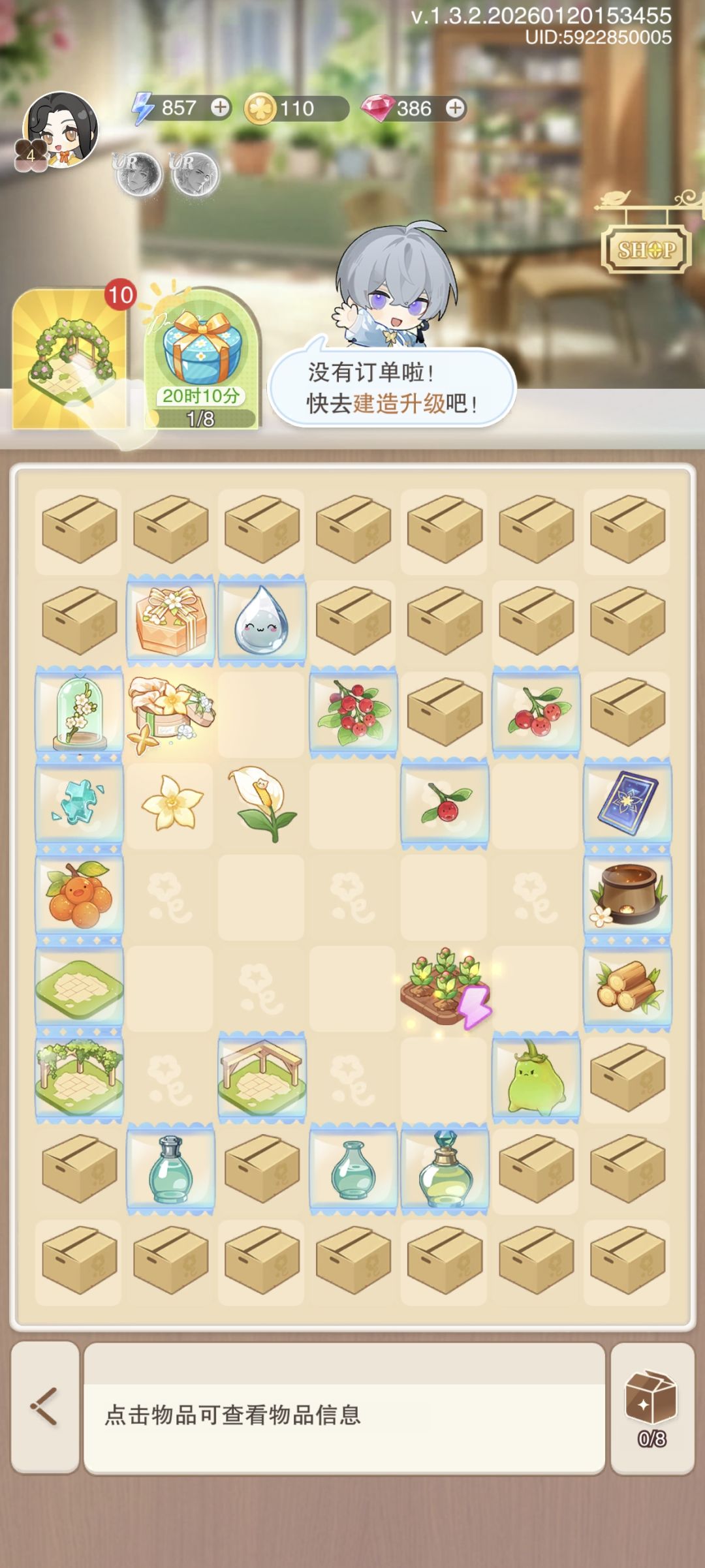Add more energy with the plus icon
The image size is (705, 1568).
click(x=220, y=108)
